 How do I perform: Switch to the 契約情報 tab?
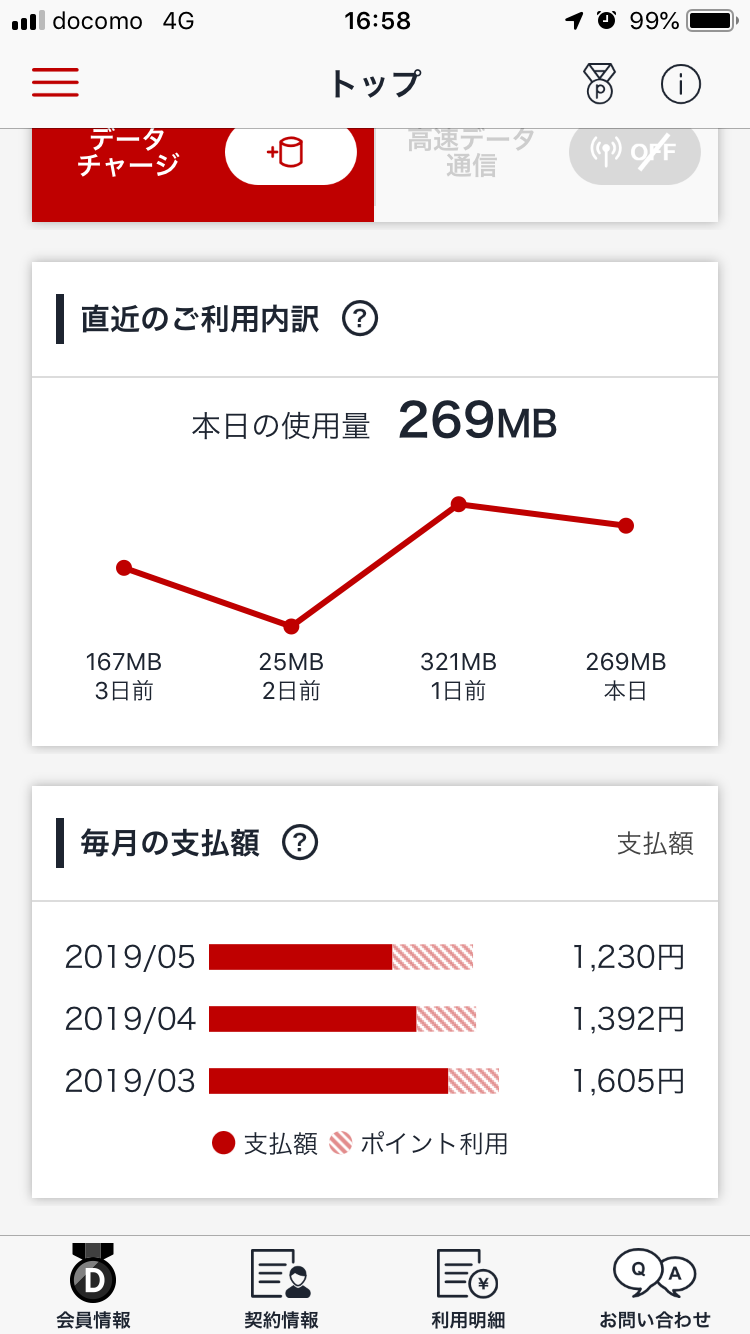(281, 1286)
